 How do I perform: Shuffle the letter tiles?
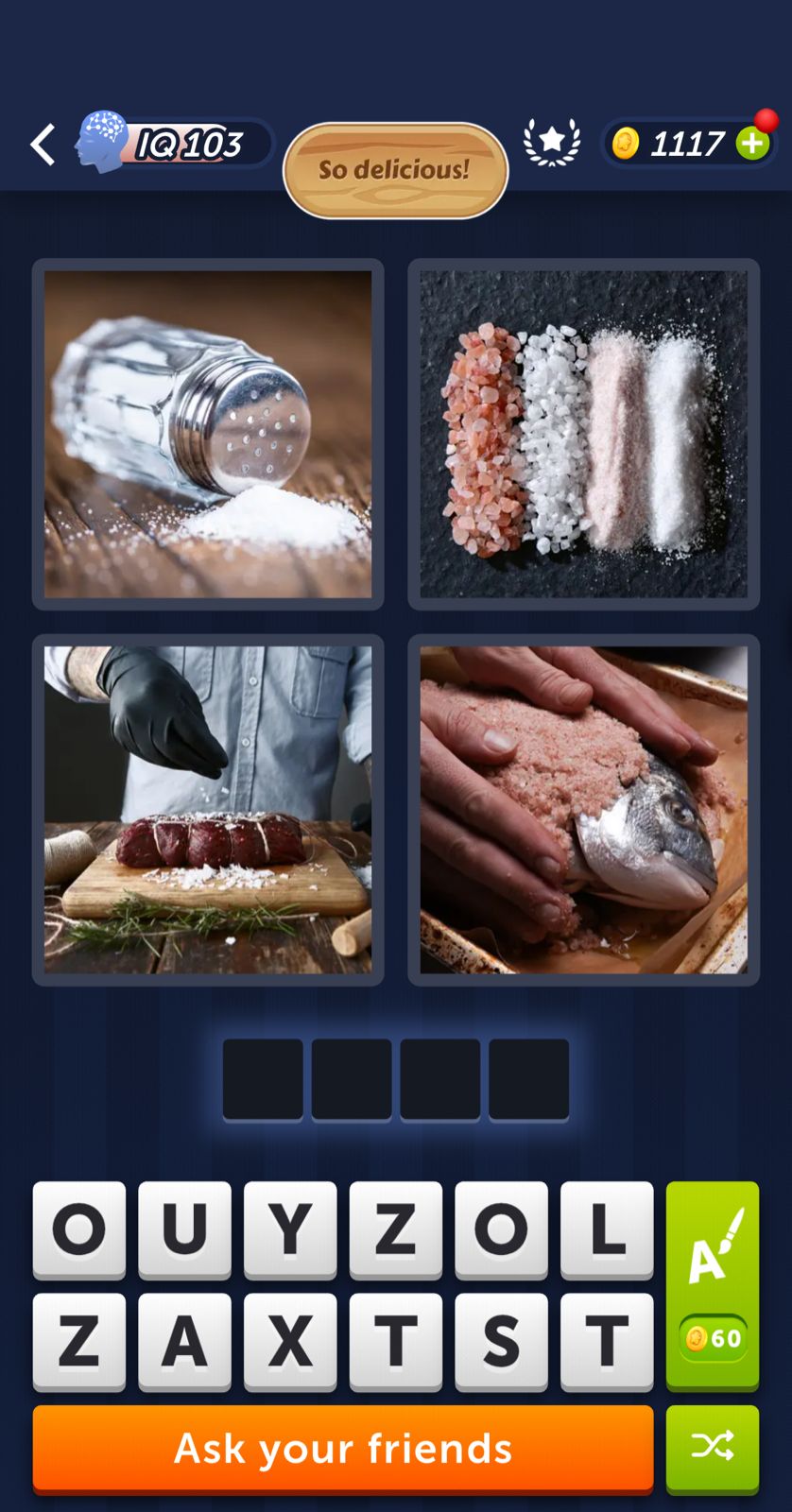(713, 1446)
